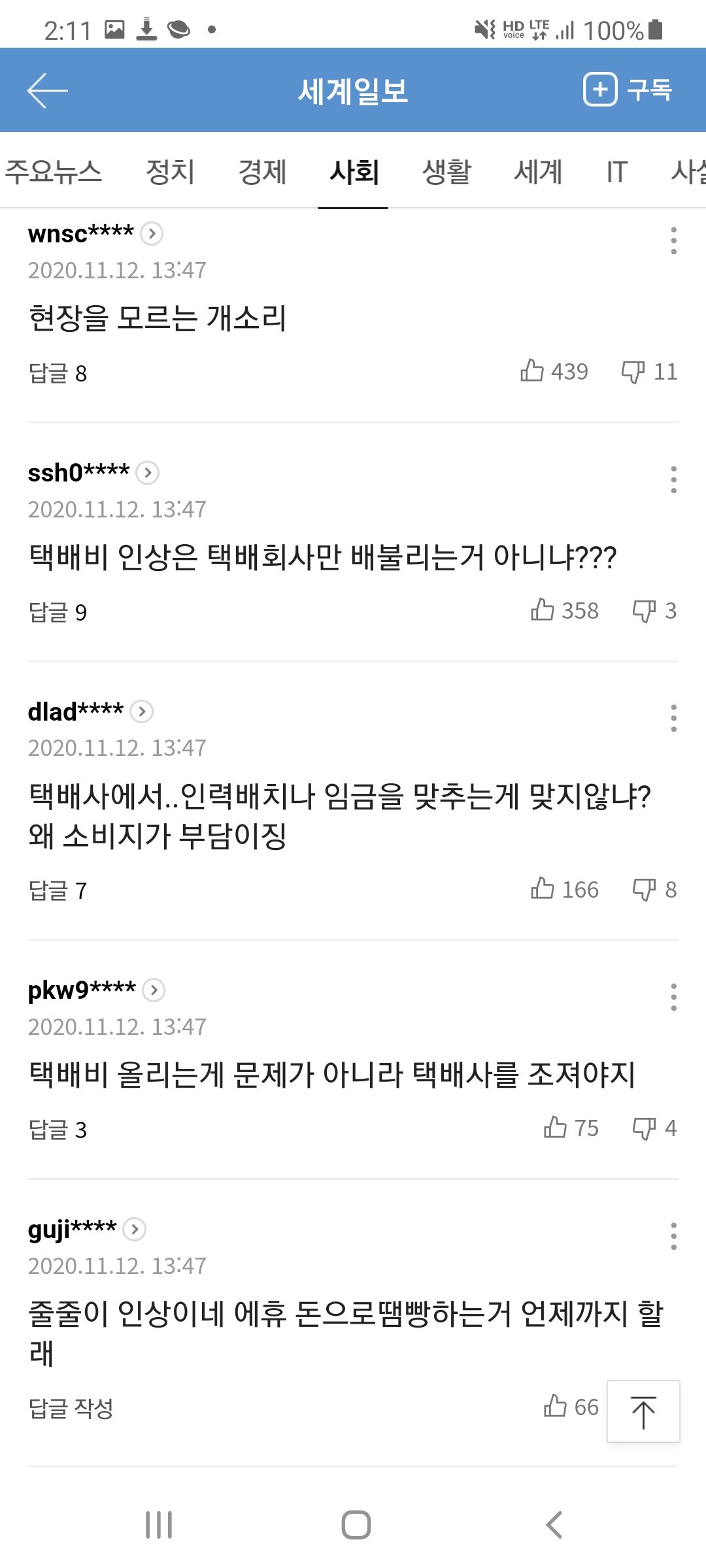
Task: Jump to the top with the up-arrow button
Action: click(x=643, y=1411)
